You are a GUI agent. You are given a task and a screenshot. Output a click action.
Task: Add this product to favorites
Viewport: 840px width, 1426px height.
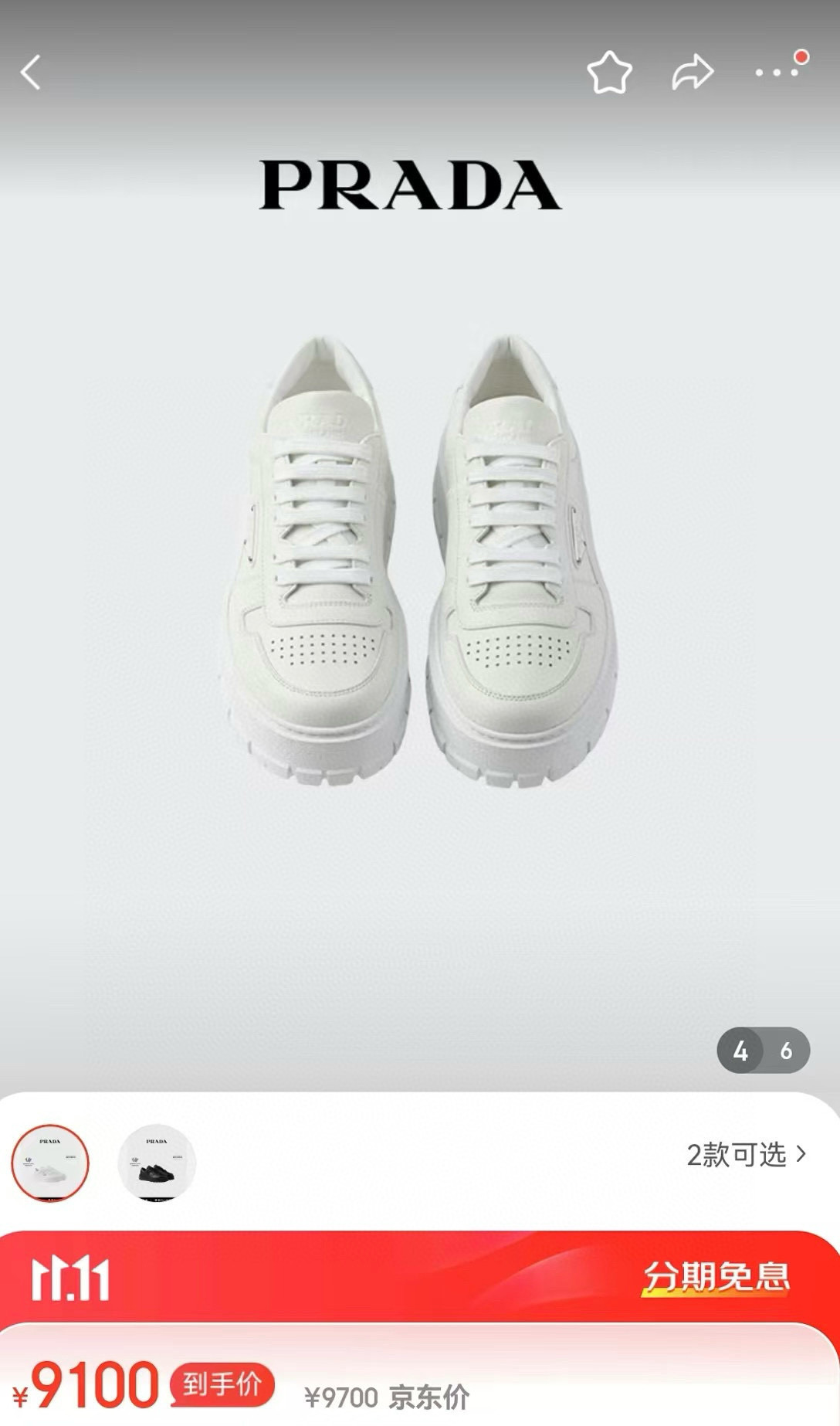pyautogui.click(x=609, y=73)
